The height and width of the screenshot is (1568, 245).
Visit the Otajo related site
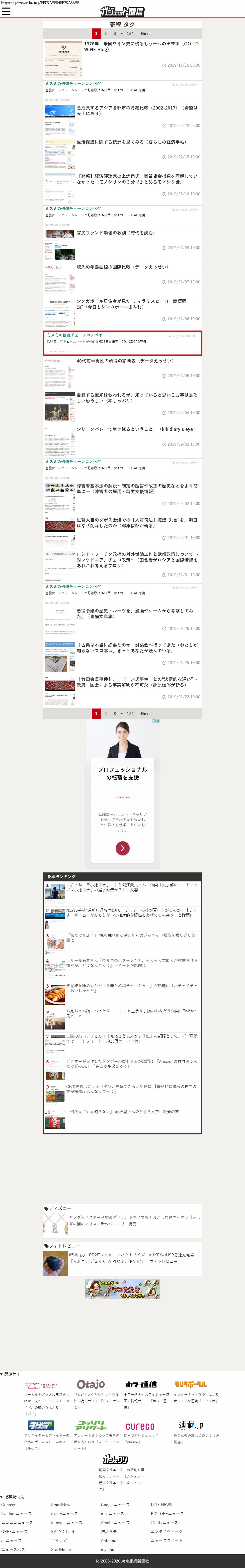tap(90, 1384)
